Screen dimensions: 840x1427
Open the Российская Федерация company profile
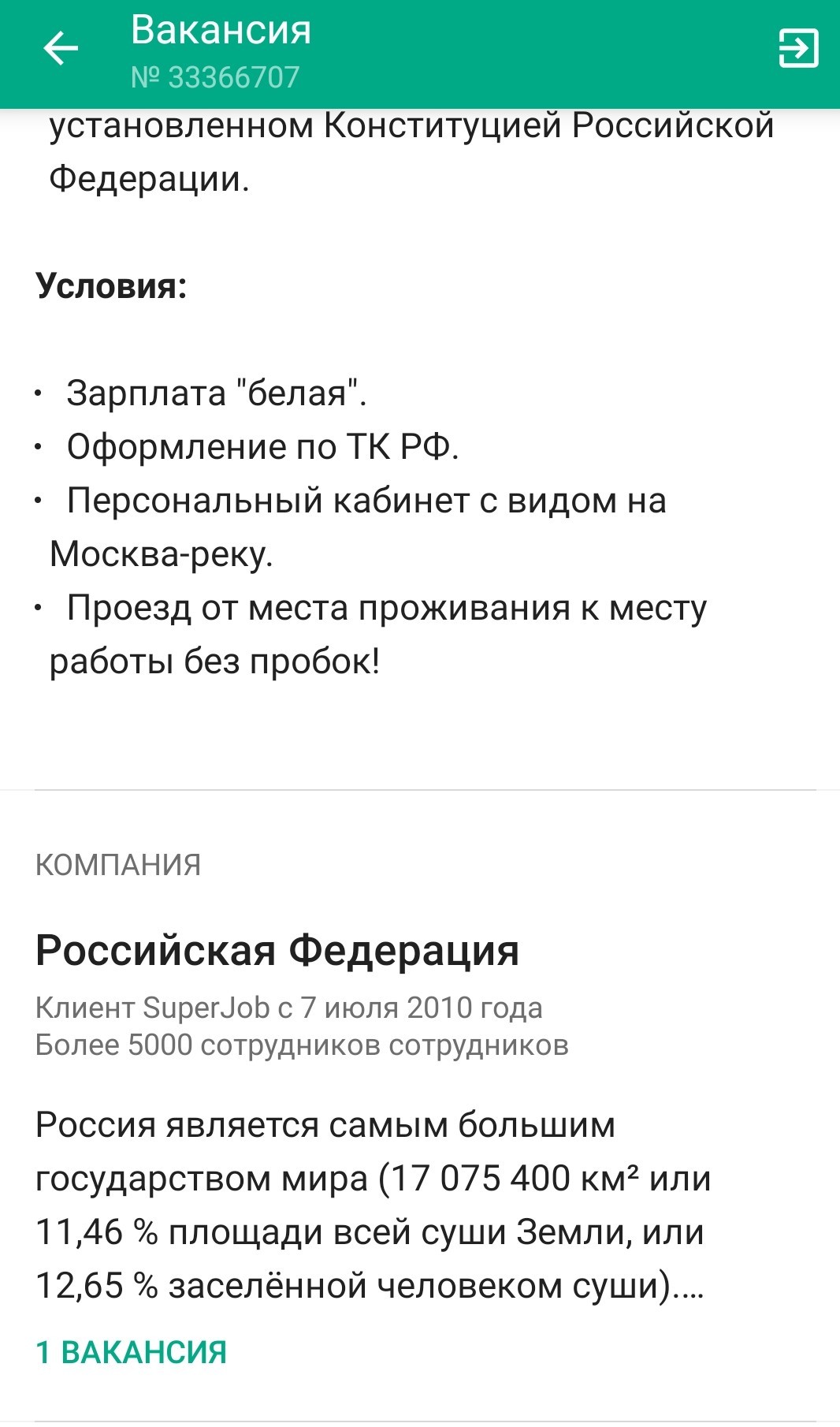point(277,950)
